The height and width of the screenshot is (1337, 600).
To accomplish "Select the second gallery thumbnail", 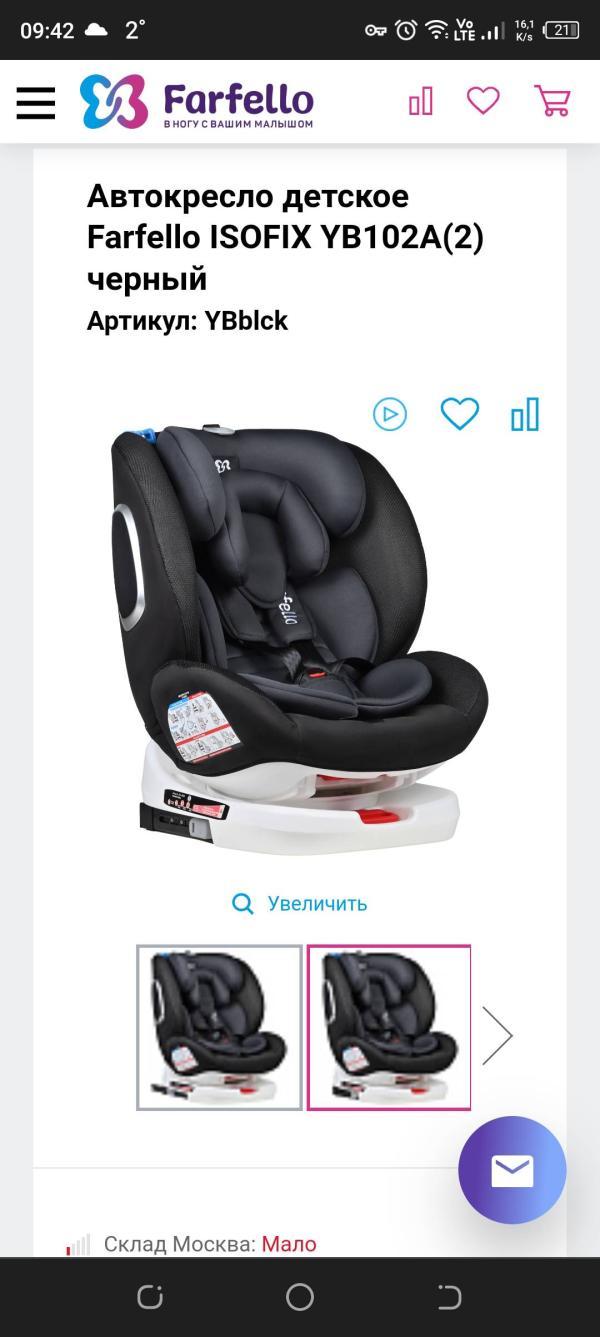I will 389,1027.
